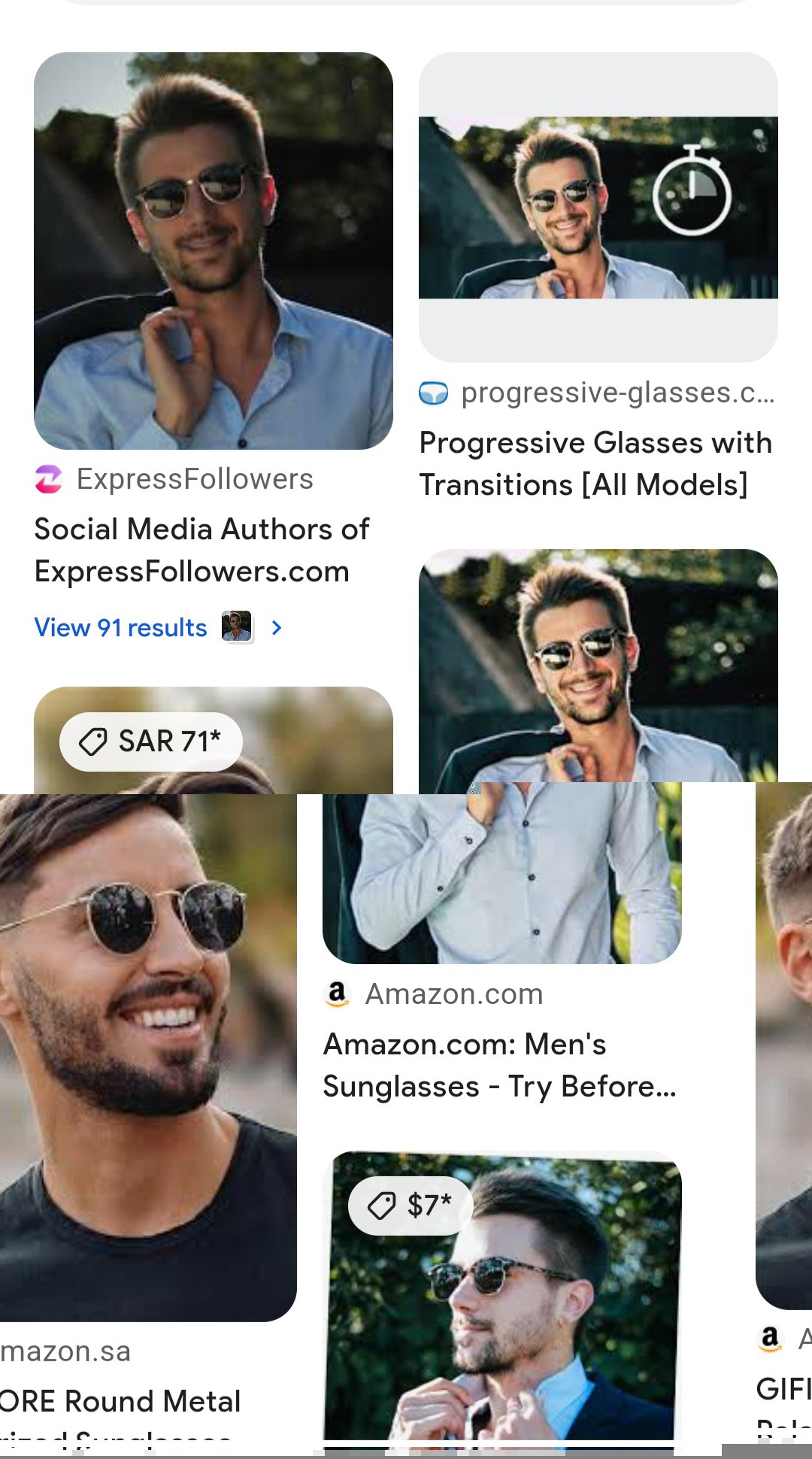
Task: Open the ExpressFollowers Social Media Authors result
Action: (x=201, y=551)
